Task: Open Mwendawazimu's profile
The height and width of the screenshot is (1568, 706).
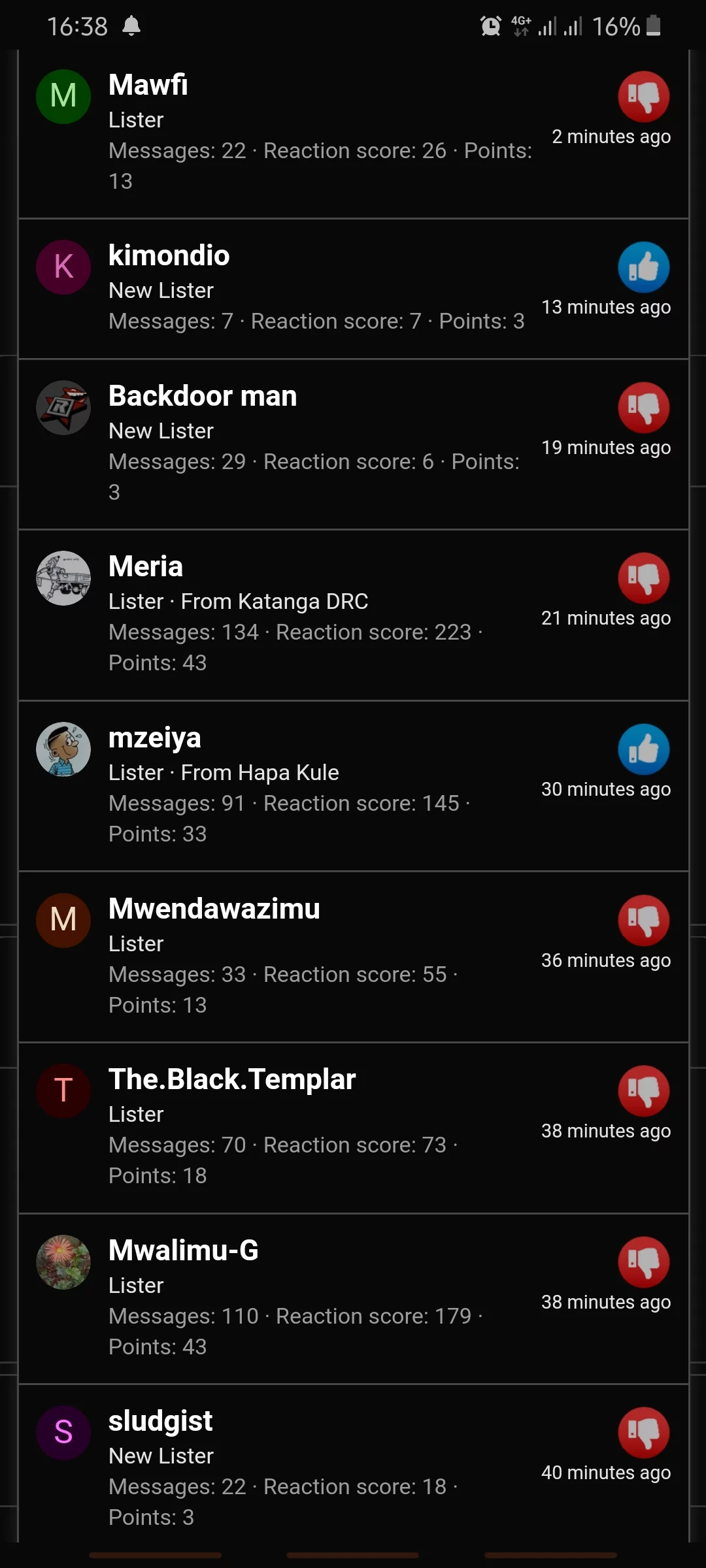Action: pyautogui.click(x=214, y=909)
